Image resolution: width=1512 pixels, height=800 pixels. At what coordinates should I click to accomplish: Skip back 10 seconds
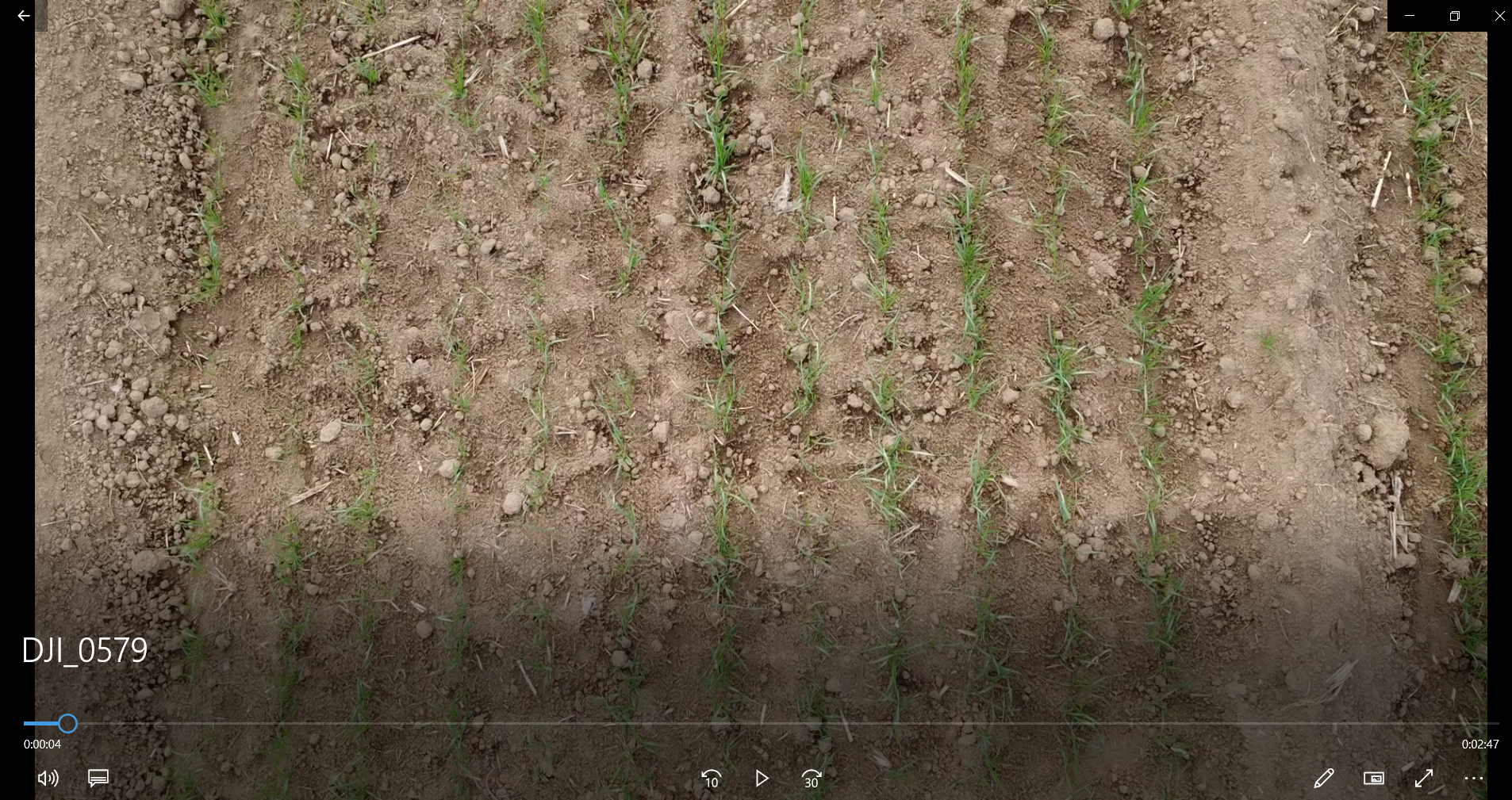[712, 779]
